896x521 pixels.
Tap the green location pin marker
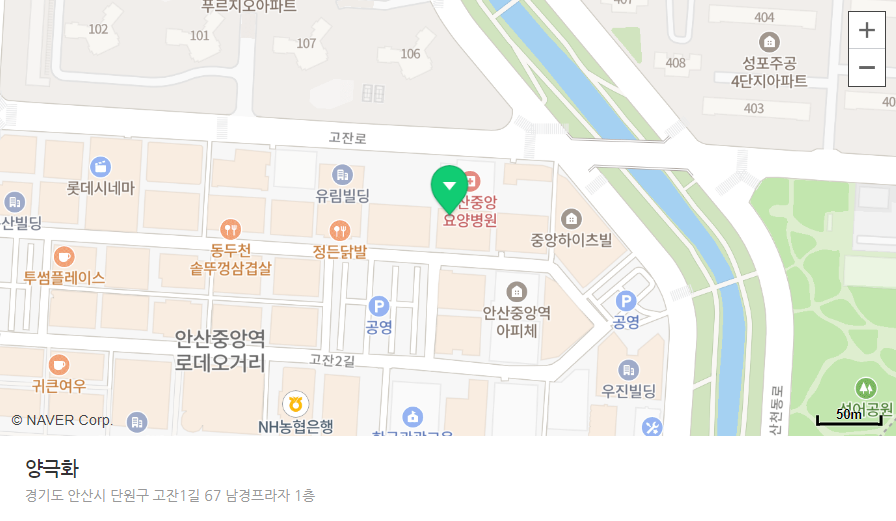click(449, 187)
